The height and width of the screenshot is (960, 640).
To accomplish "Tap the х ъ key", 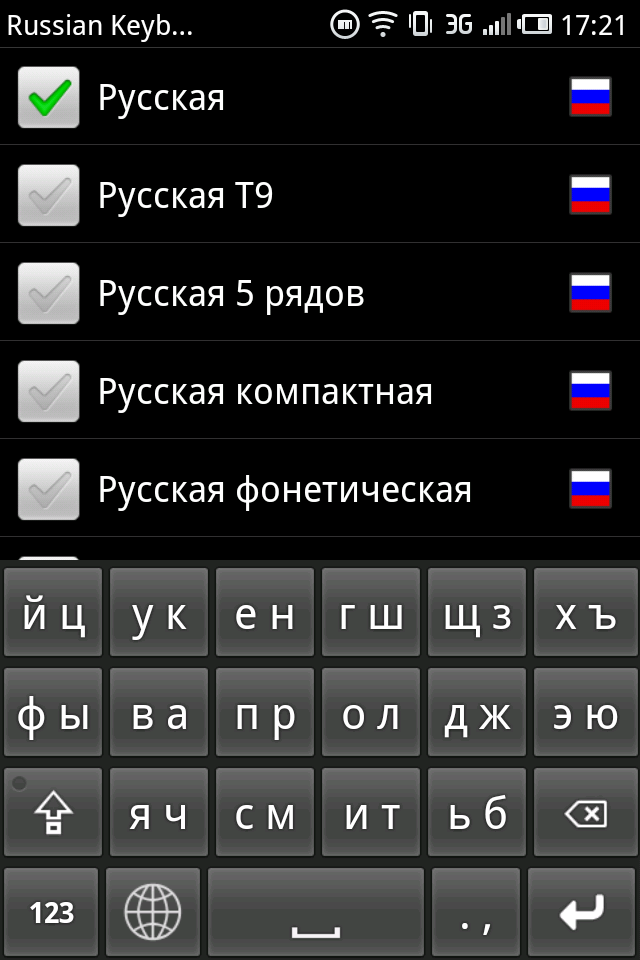I will [585, 615].
